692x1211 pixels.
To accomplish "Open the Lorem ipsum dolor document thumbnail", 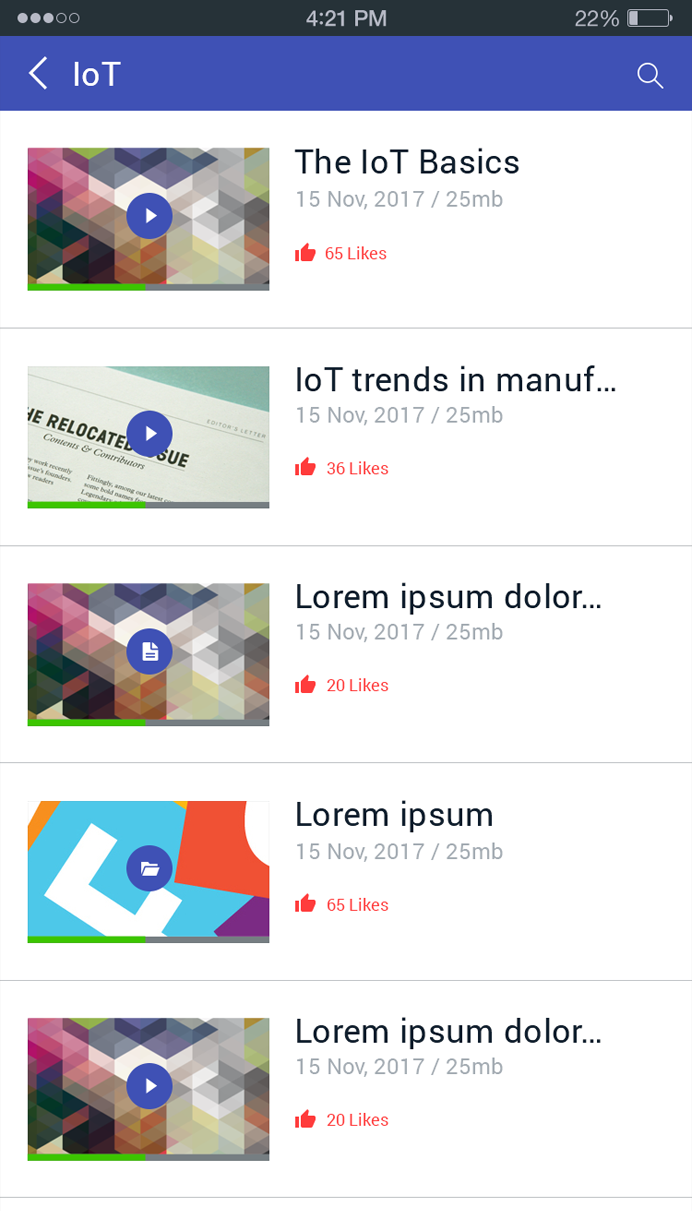I will point(150,651).
